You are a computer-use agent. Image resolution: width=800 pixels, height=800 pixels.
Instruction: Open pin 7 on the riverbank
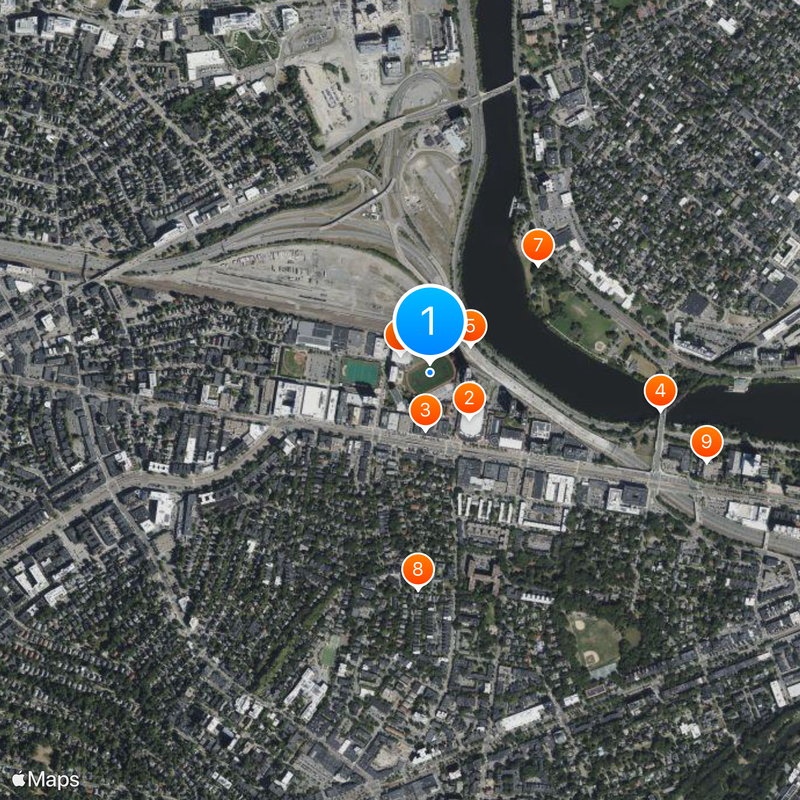[x=538, y=245]
